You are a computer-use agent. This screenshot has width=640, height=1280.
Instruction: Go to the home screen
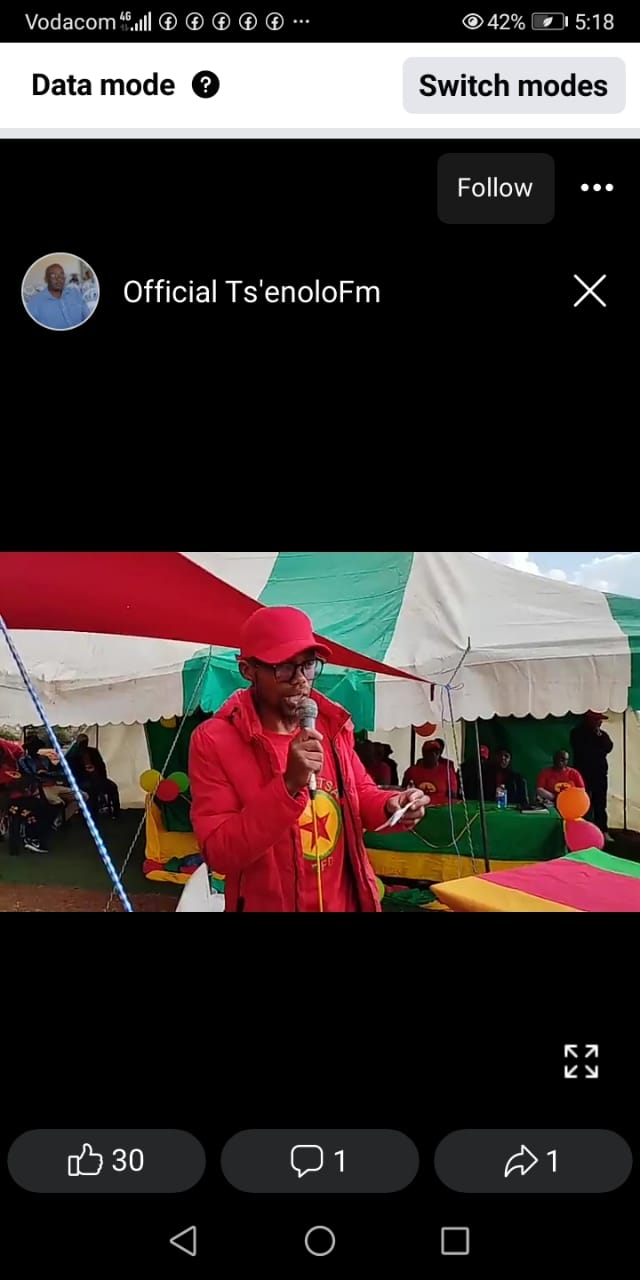pos(320,1241)
